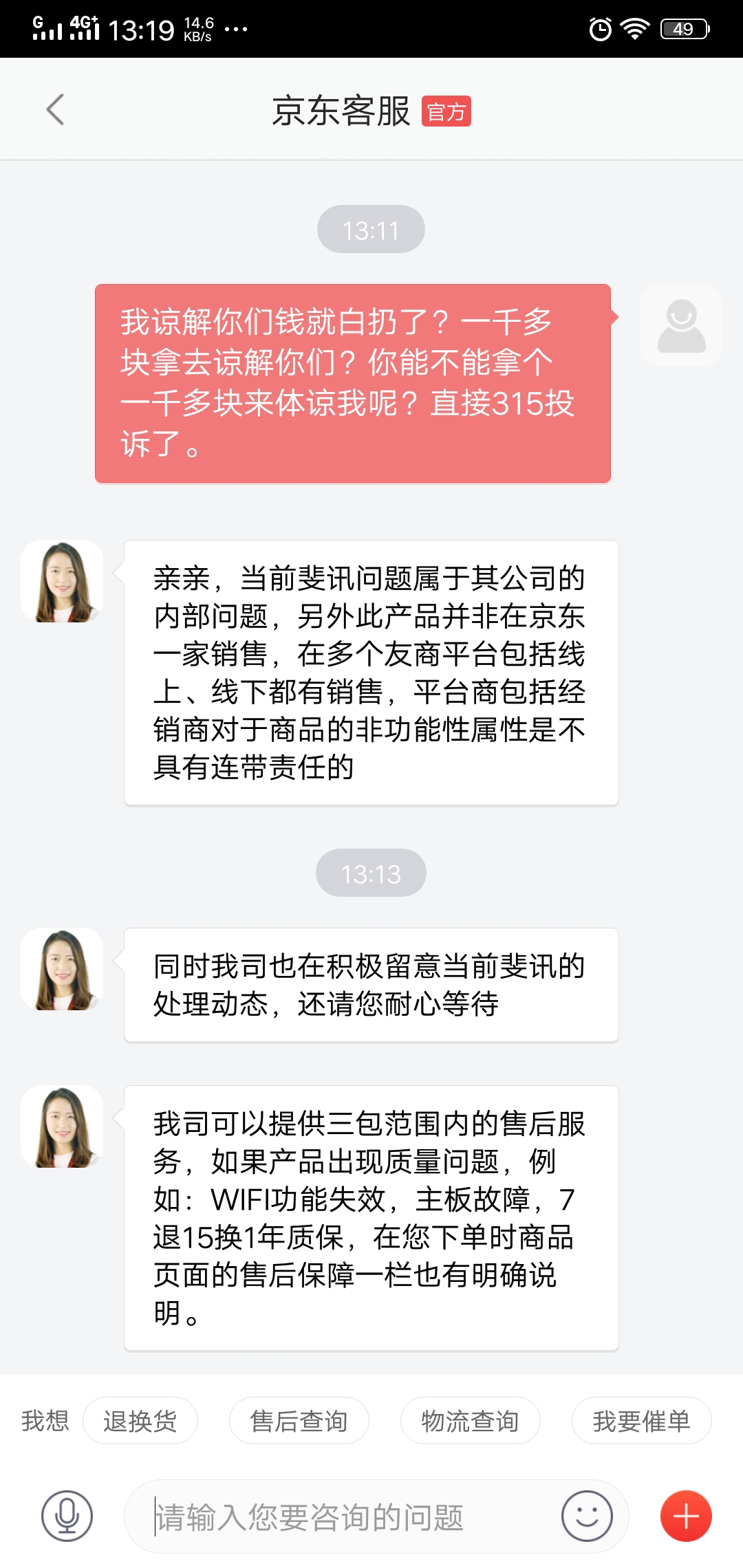Tap the back arrow to exit chat
743x1568 pixels.
55,109
